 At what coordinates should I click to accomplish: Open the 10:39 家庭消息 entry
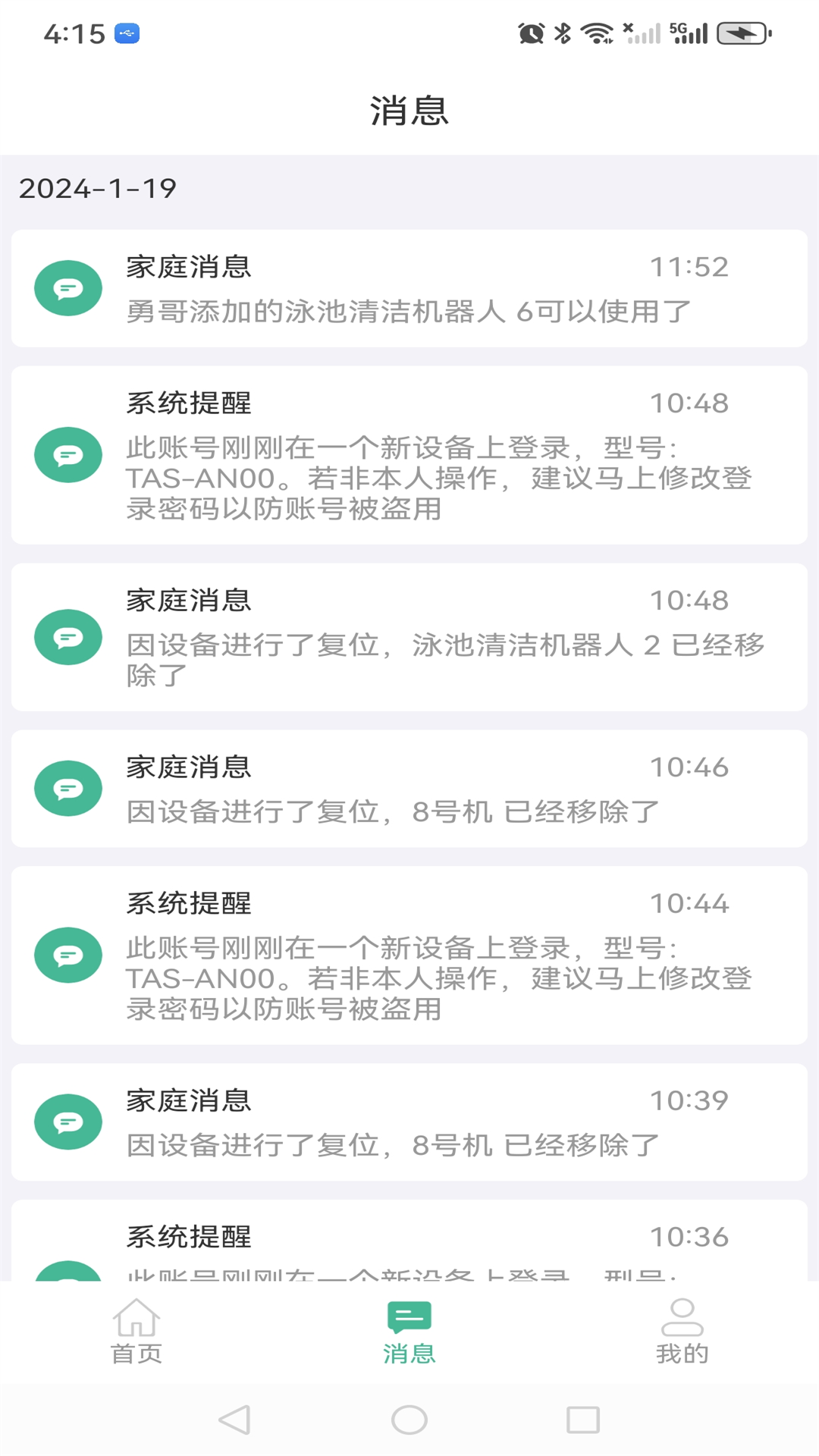[x=409, y=1122]
